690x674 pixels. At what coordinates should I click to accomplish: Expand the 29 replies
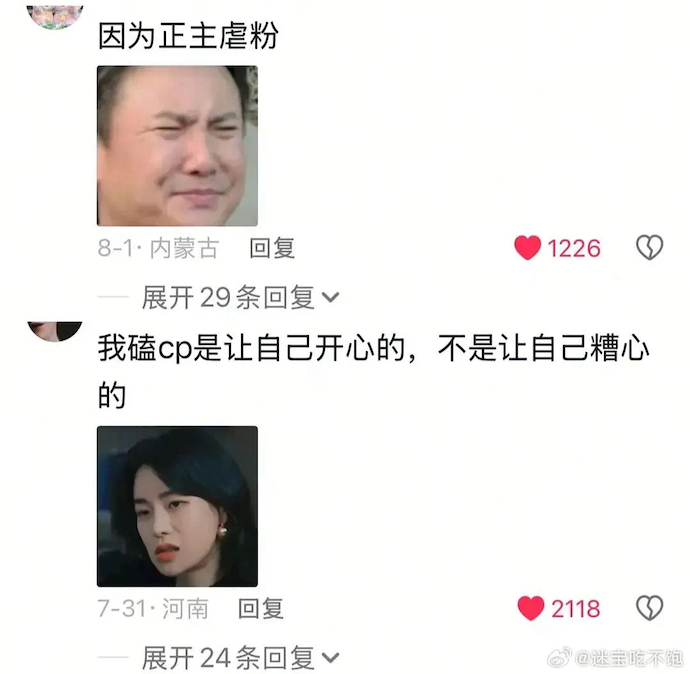point(240,297)
